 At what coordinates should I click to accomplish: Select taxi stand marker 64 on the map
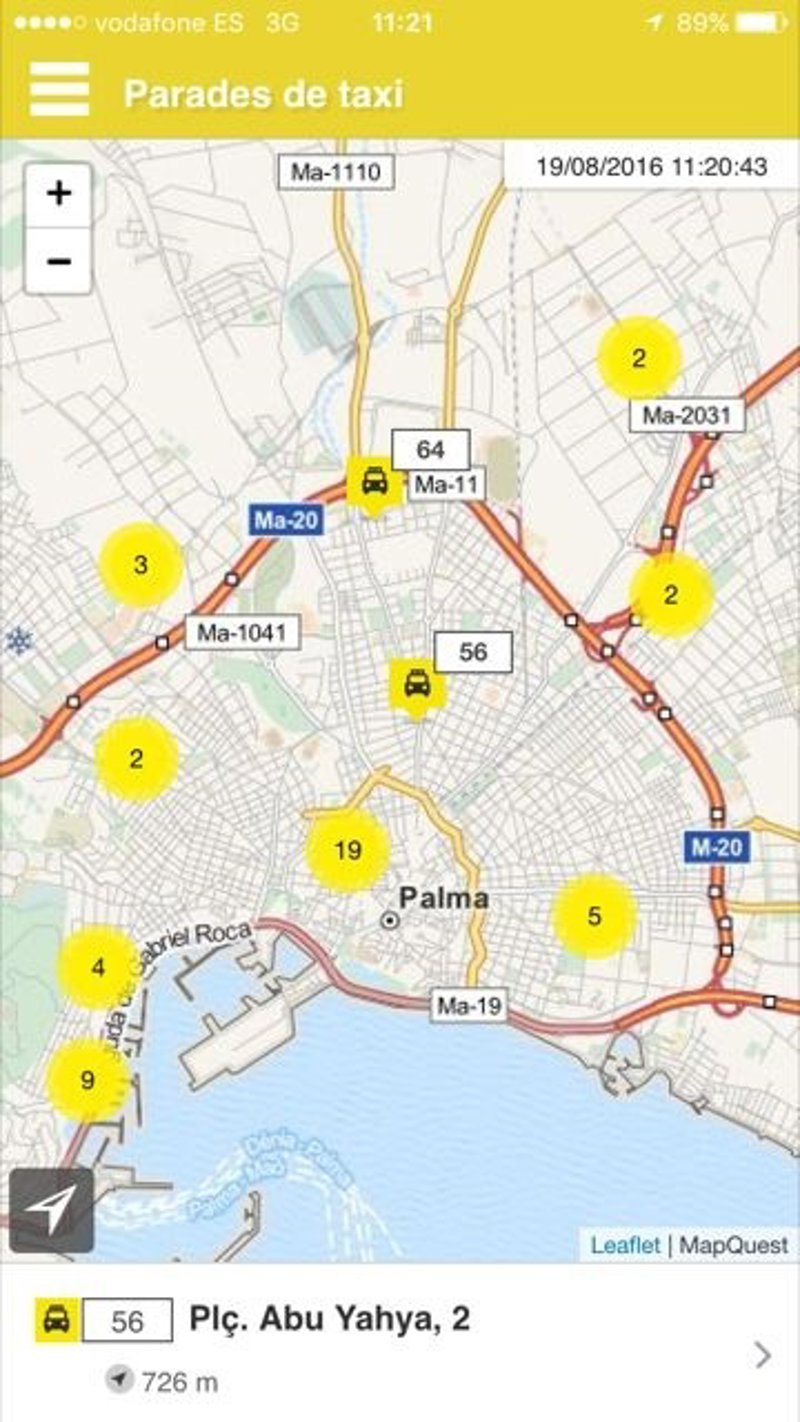pyautogui.click(x=374, y=483)
